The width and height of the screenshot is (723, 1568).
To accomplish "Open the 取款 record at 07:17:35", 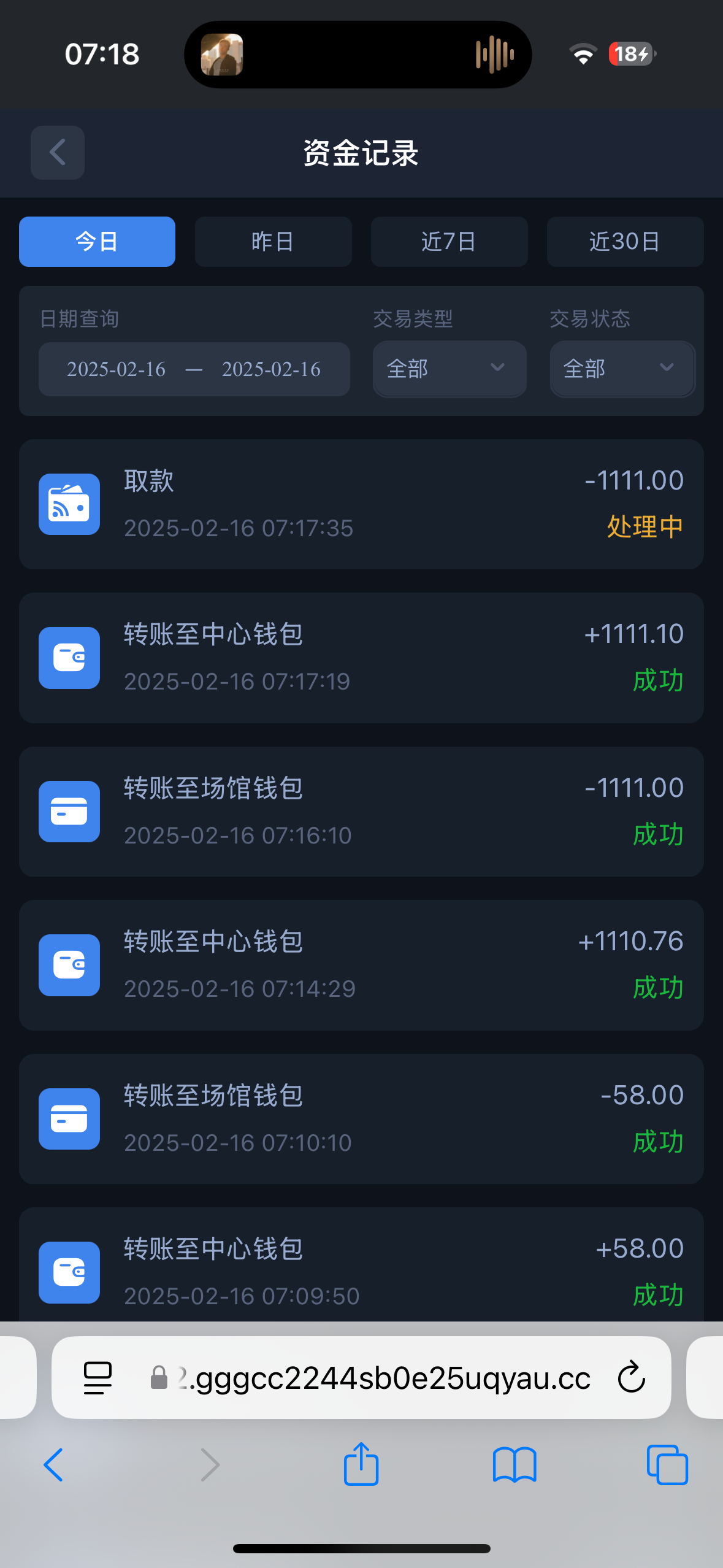I will pos(361,504).
